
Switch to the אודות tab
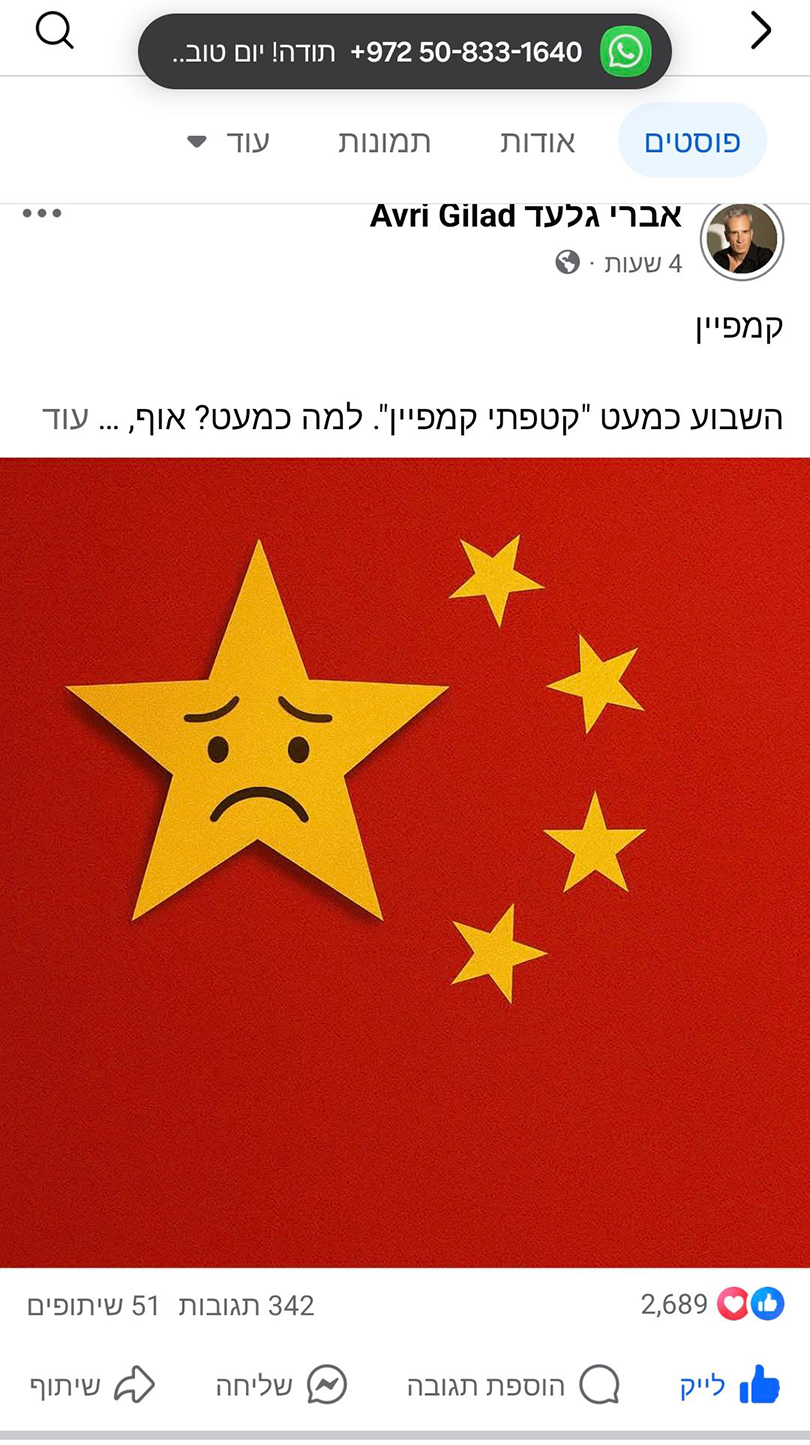click(538, 141)
